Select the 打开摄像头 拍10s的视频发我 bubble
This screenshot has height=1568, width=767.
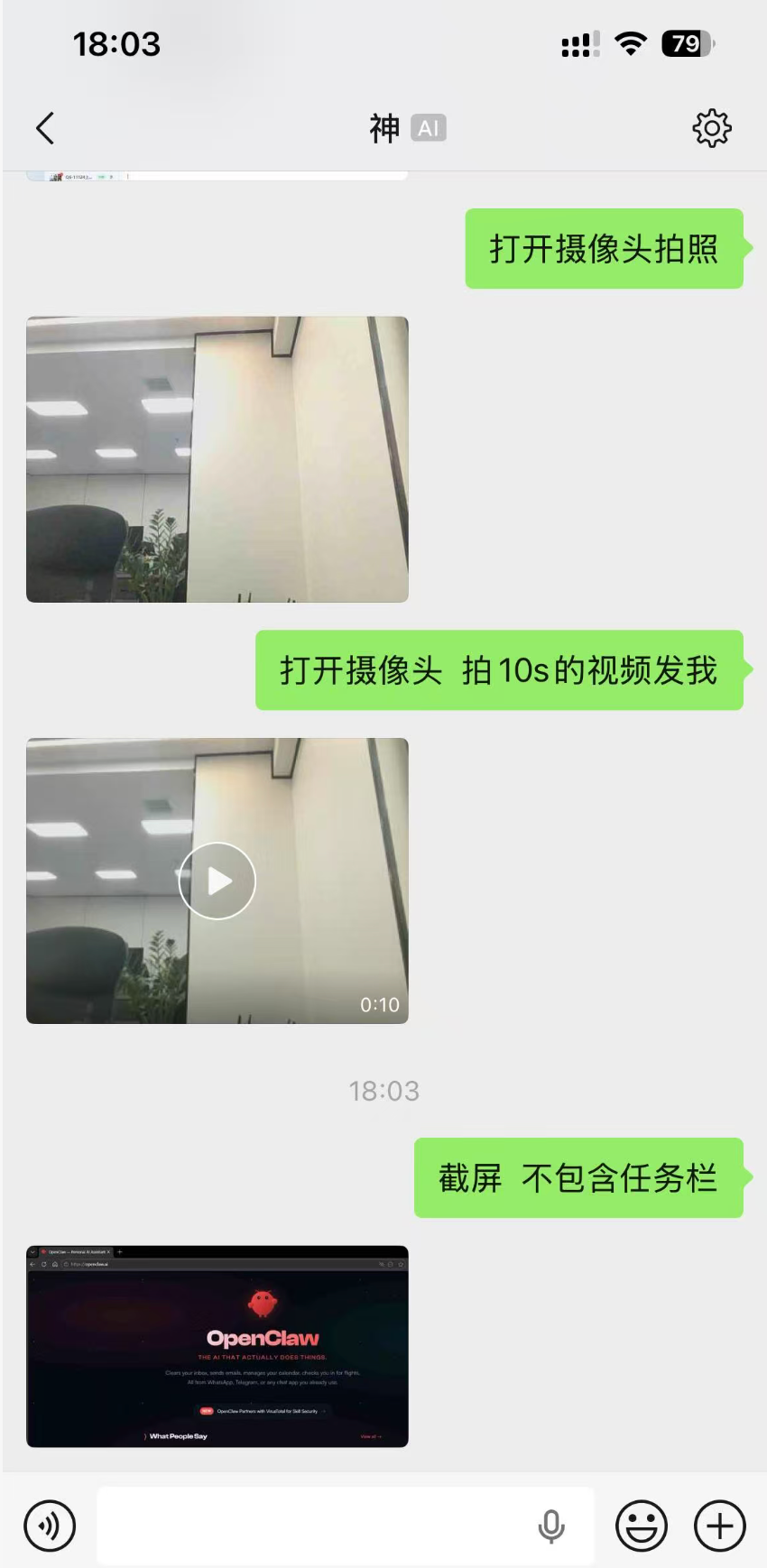pos(498,671)
